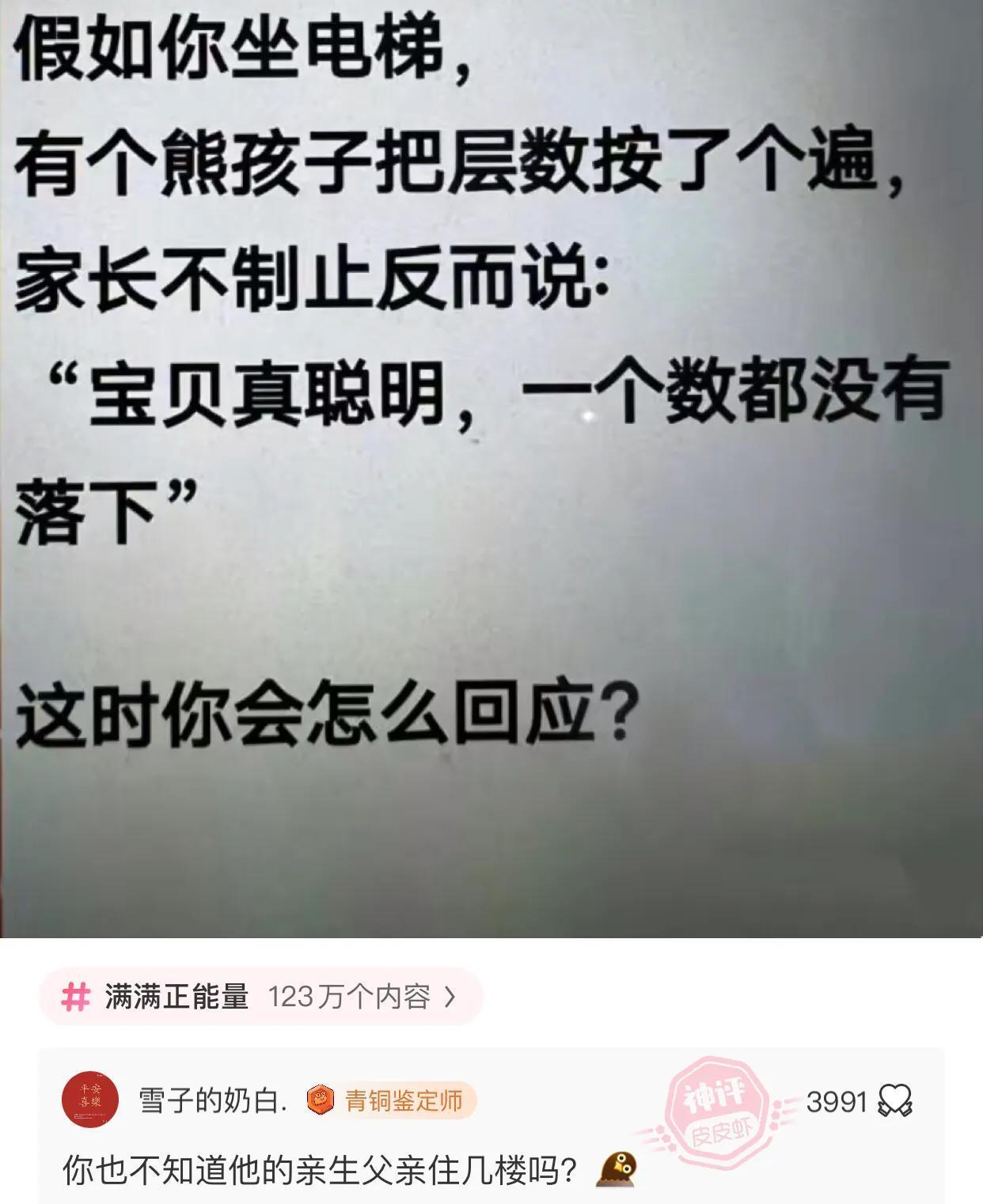The image size is (983, 1204).
Task: Open the 满满正能量 hashtag topic
Action: 260,997
